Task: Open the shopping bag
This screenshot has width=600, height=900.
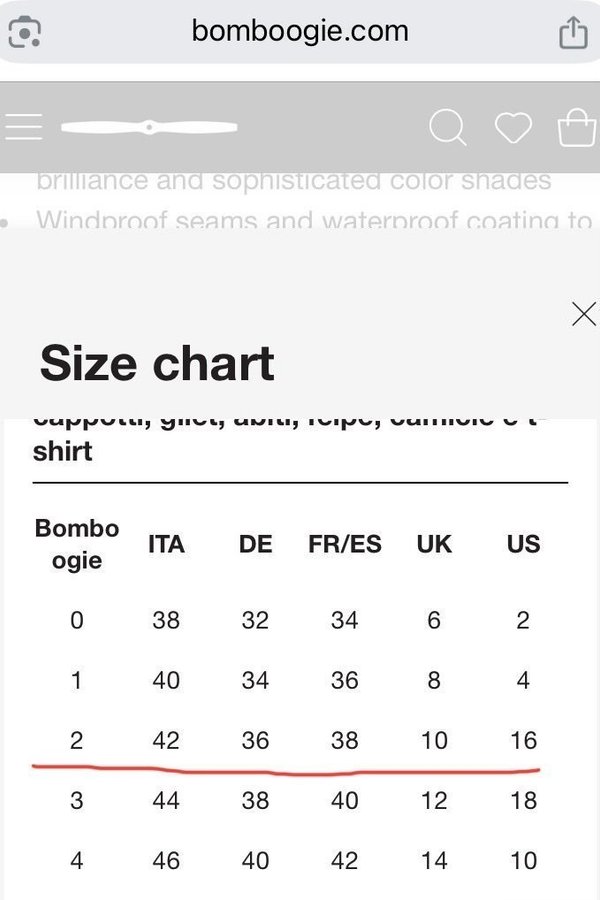Action: tap(577, 128)
